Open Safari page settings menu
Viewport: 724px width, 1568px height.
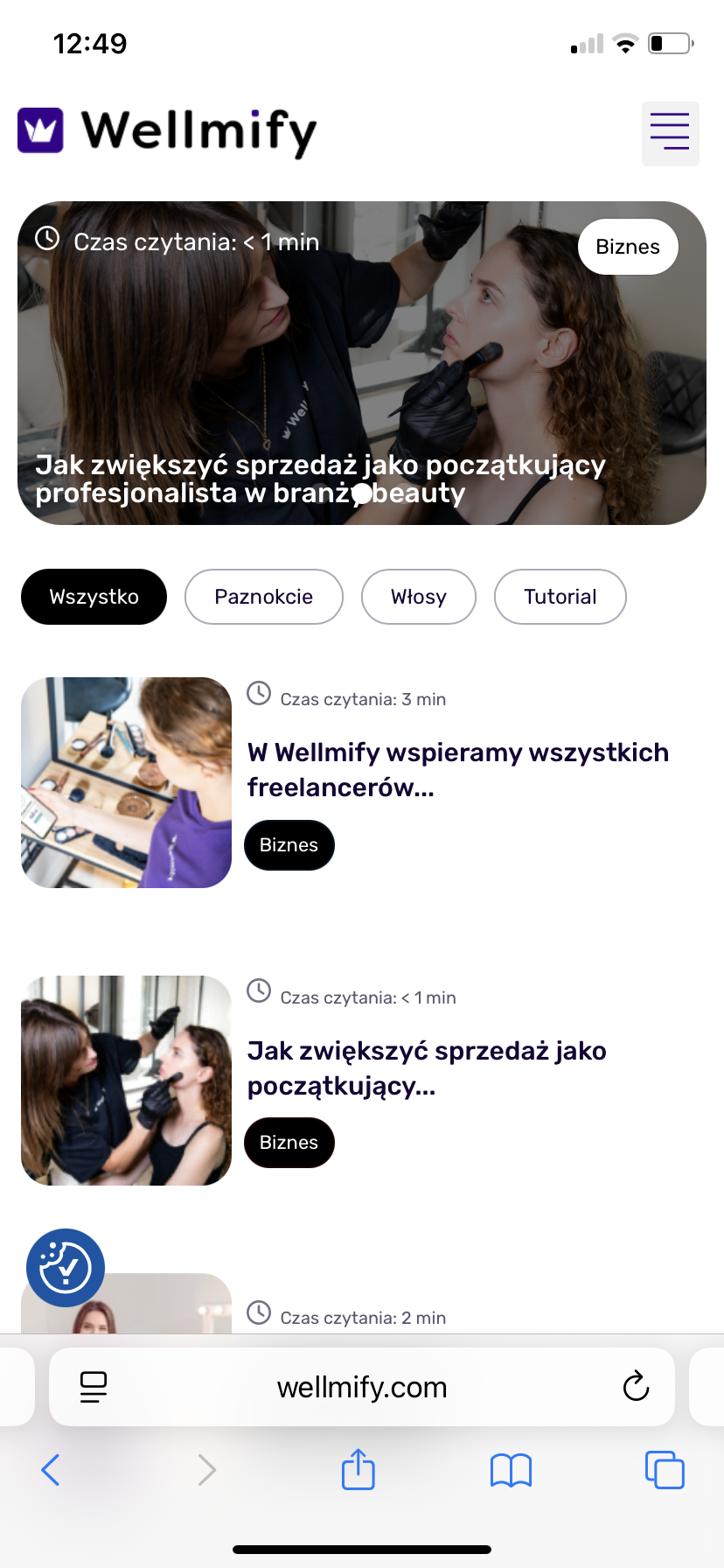94,1387
